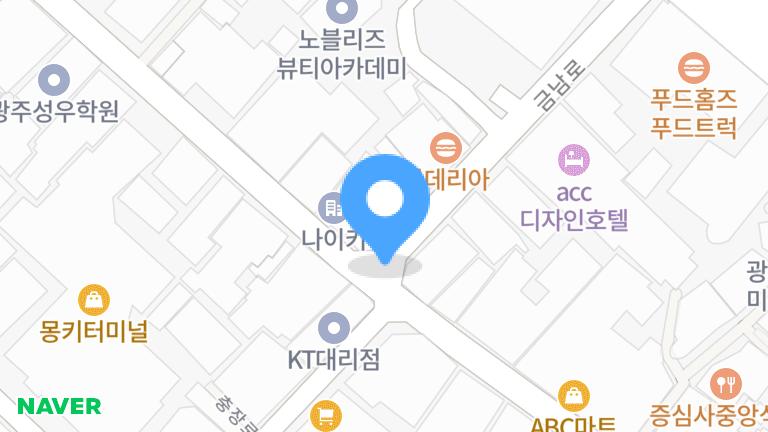Open the 몽키터미널 shopping marker
This screenshot has width=768, height=432.
(94, 298)
